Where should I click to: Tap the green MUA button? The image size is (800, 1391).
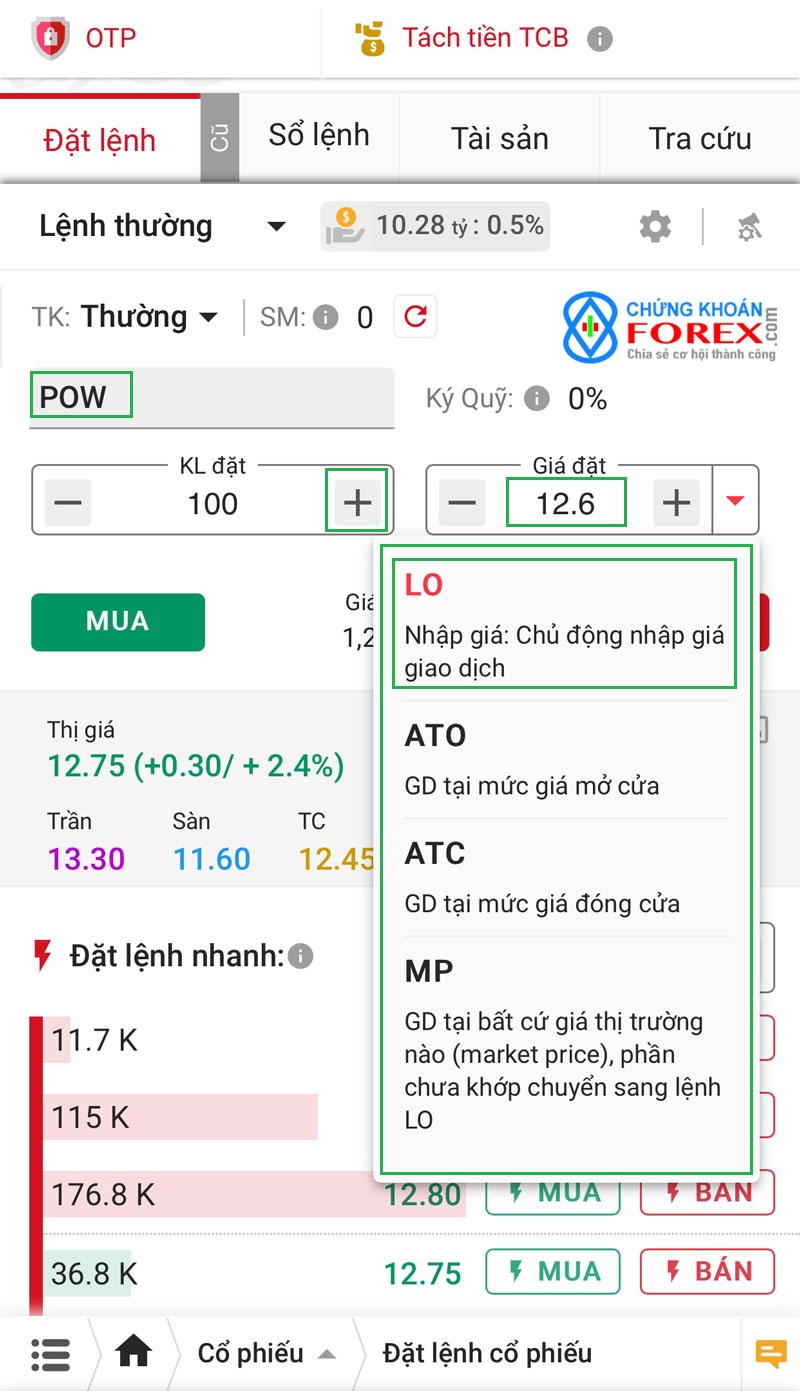(118, 622)
